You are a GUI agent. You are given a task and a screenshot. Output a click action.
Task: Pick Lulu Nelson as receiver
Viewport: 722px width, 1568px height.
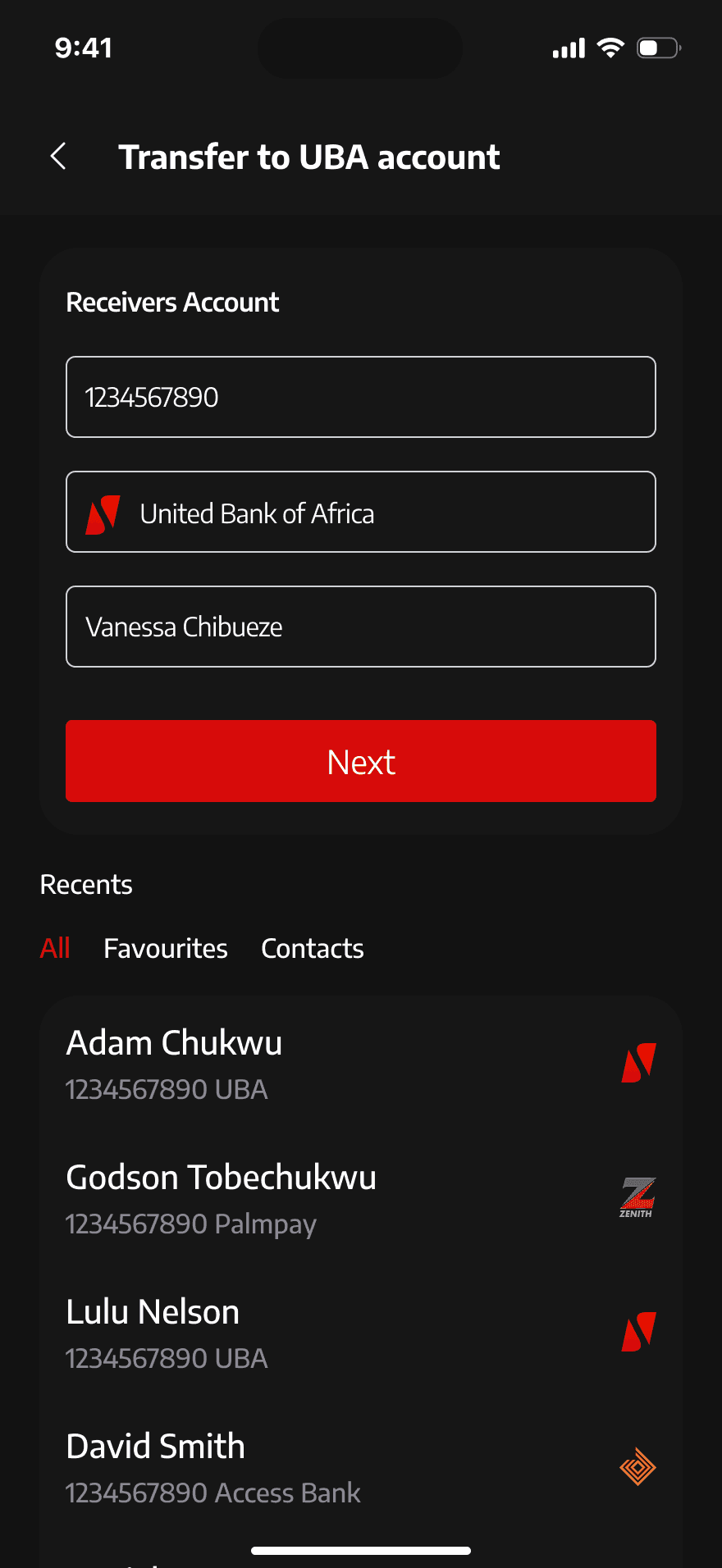[x=361, y=1333]
